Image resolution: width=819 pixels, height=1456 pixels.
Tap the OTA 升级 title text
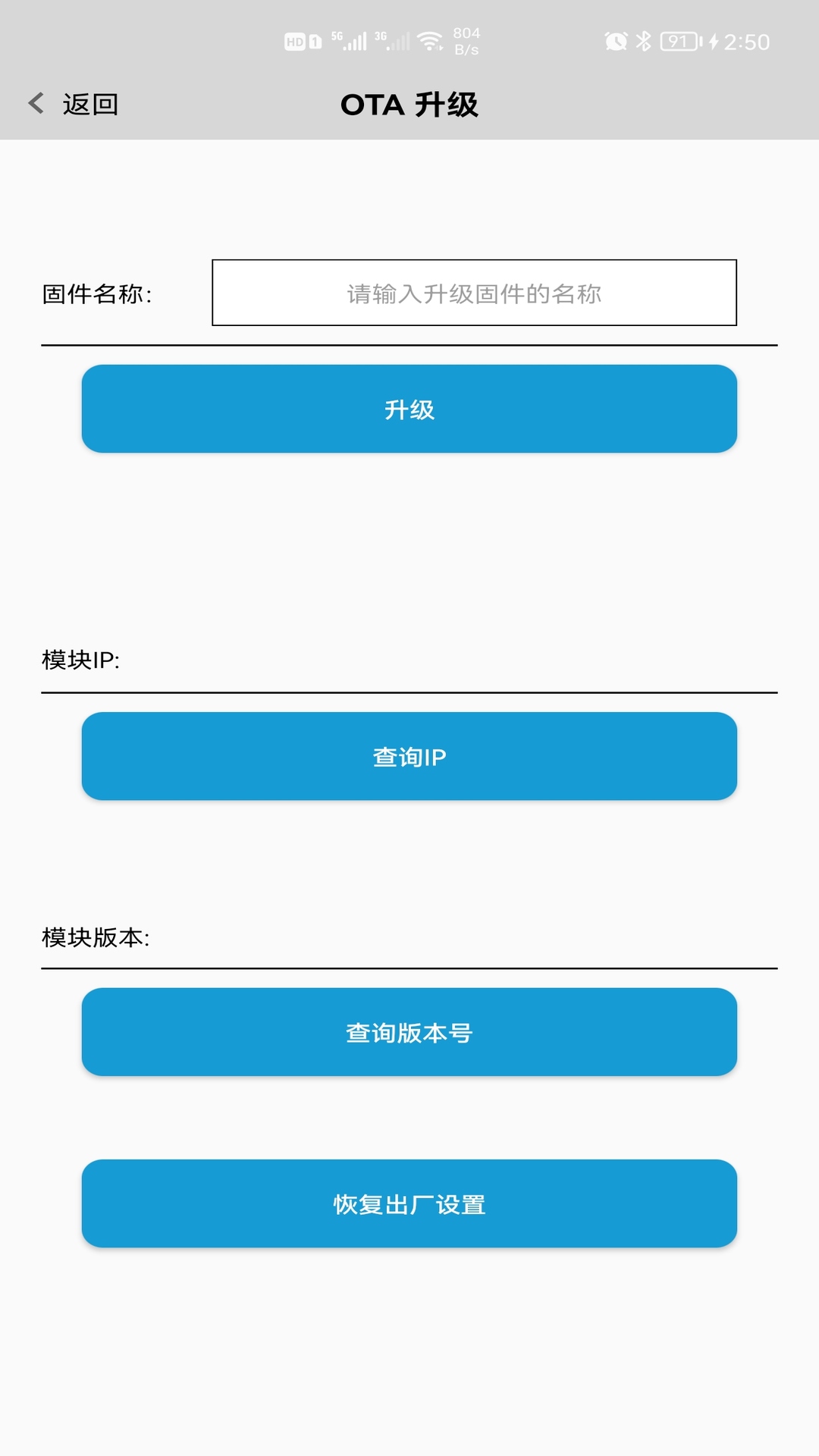pyautogui.click(x=409, y=103)
